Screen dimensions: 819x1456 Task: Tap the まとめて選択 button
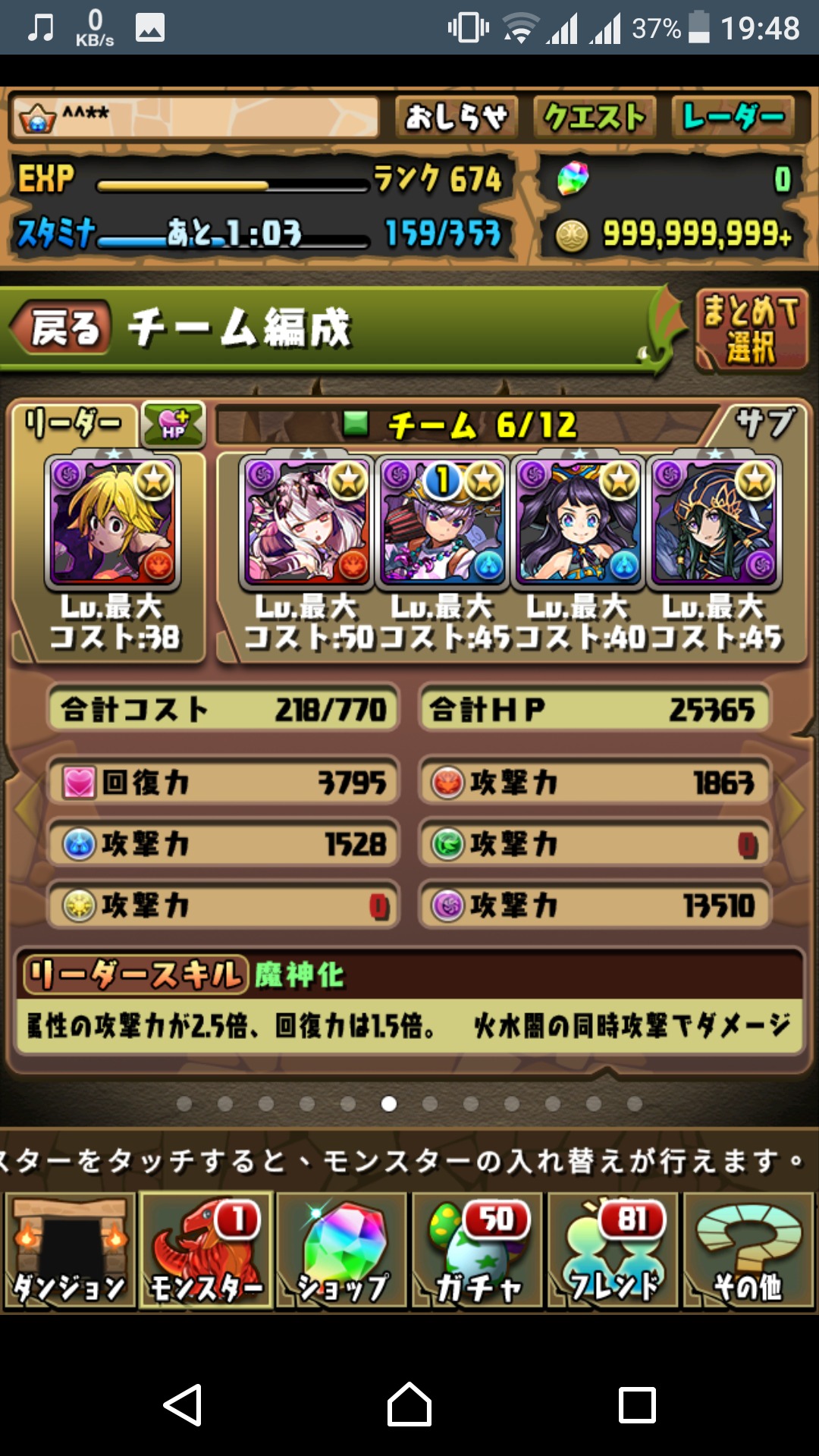click(x=751, y=331)
